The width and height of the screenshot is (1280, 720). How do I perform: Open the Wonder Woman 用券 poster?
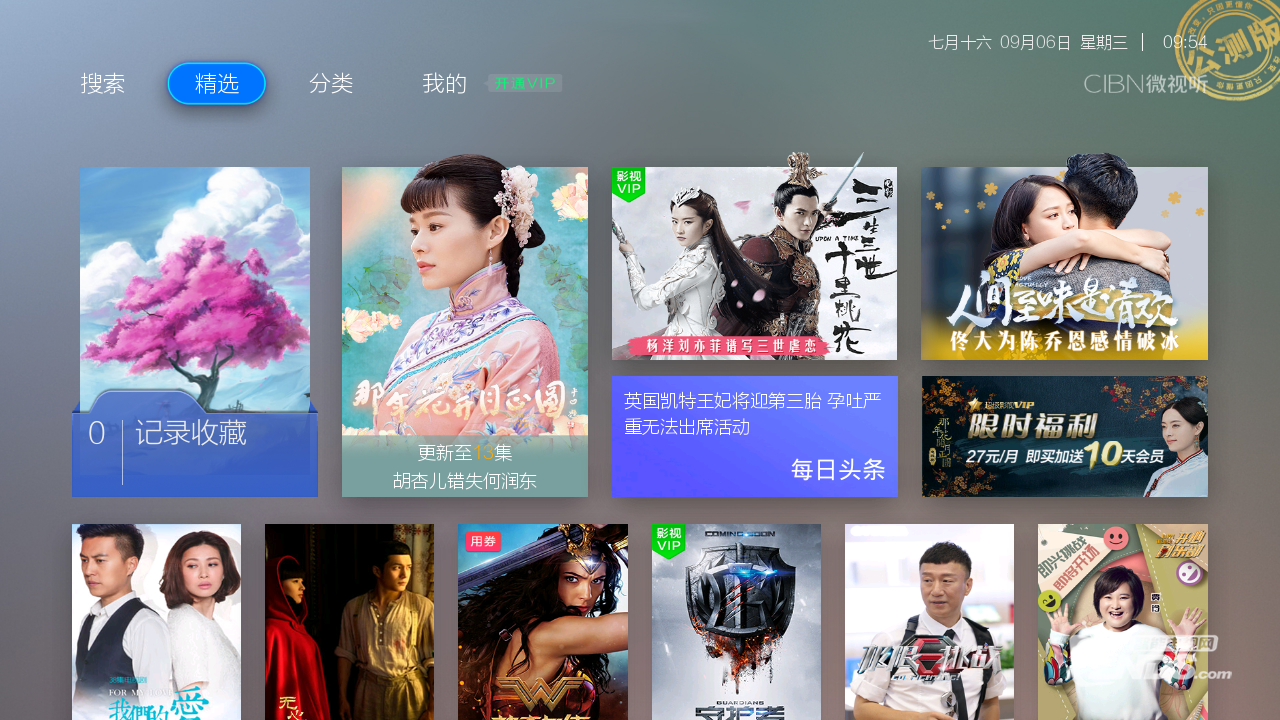pos(543,622)
